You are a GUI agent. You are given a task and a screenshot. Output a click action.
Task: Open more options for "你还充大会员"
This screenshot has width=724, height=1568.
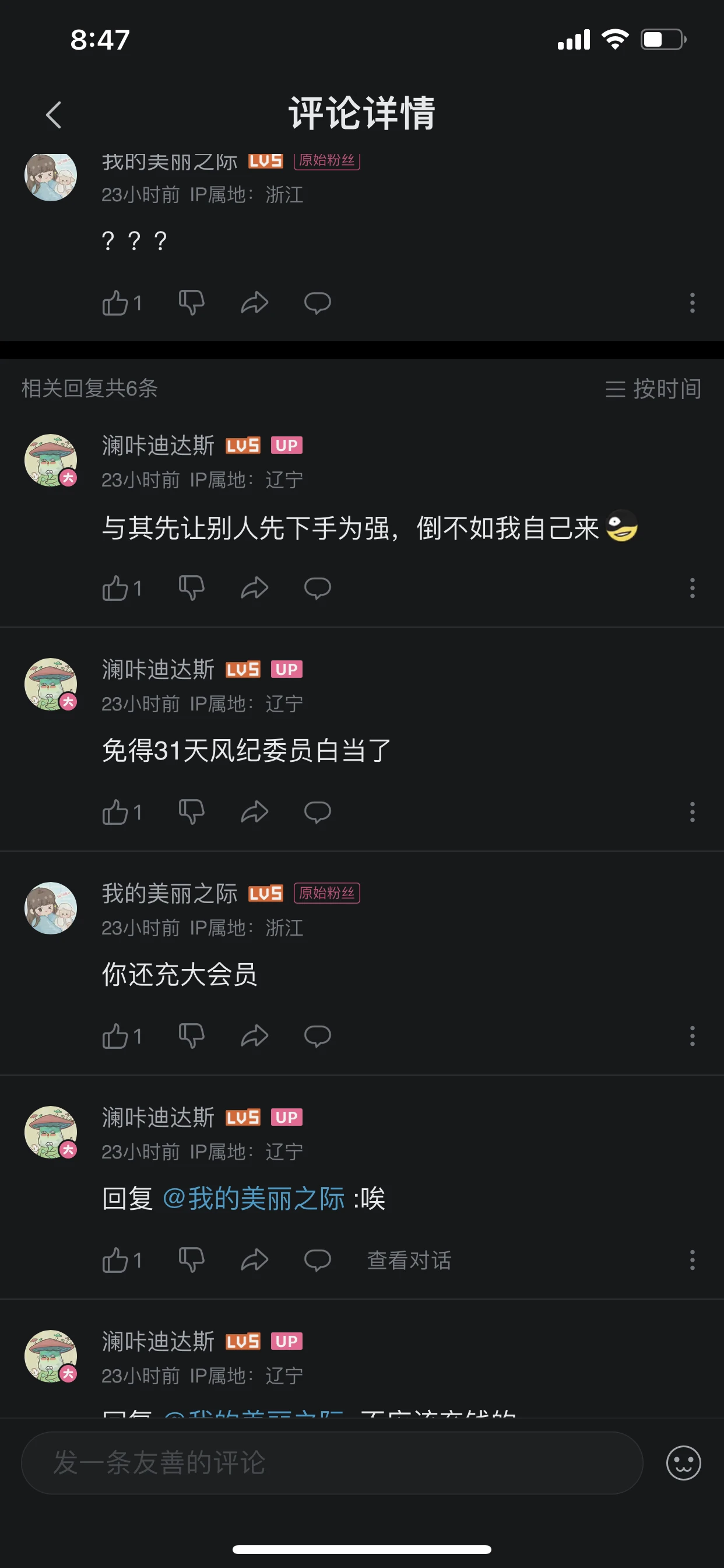pyautogui.click(x=692, y=1036)
